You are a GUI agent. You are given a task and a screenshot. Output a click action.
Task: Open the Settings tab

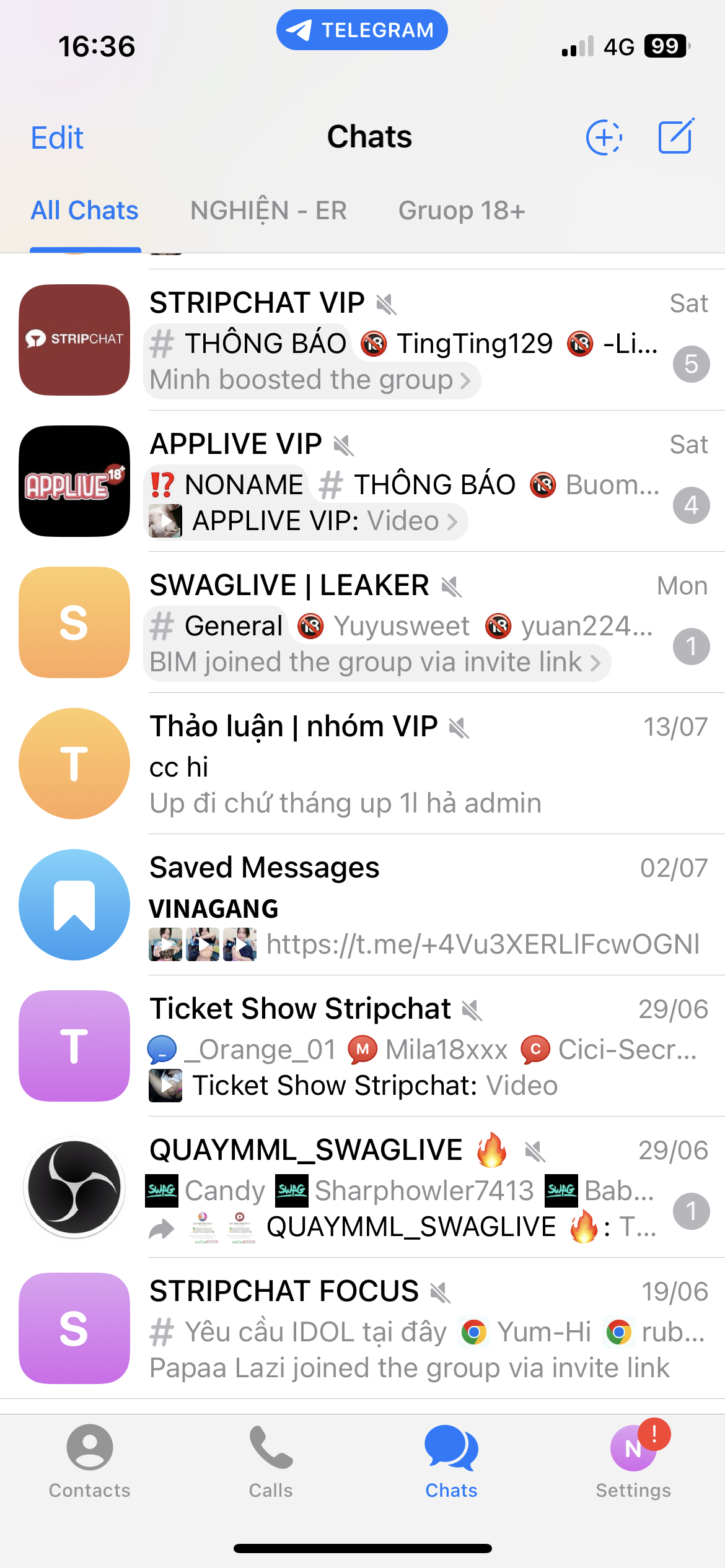click(633, 1461)
